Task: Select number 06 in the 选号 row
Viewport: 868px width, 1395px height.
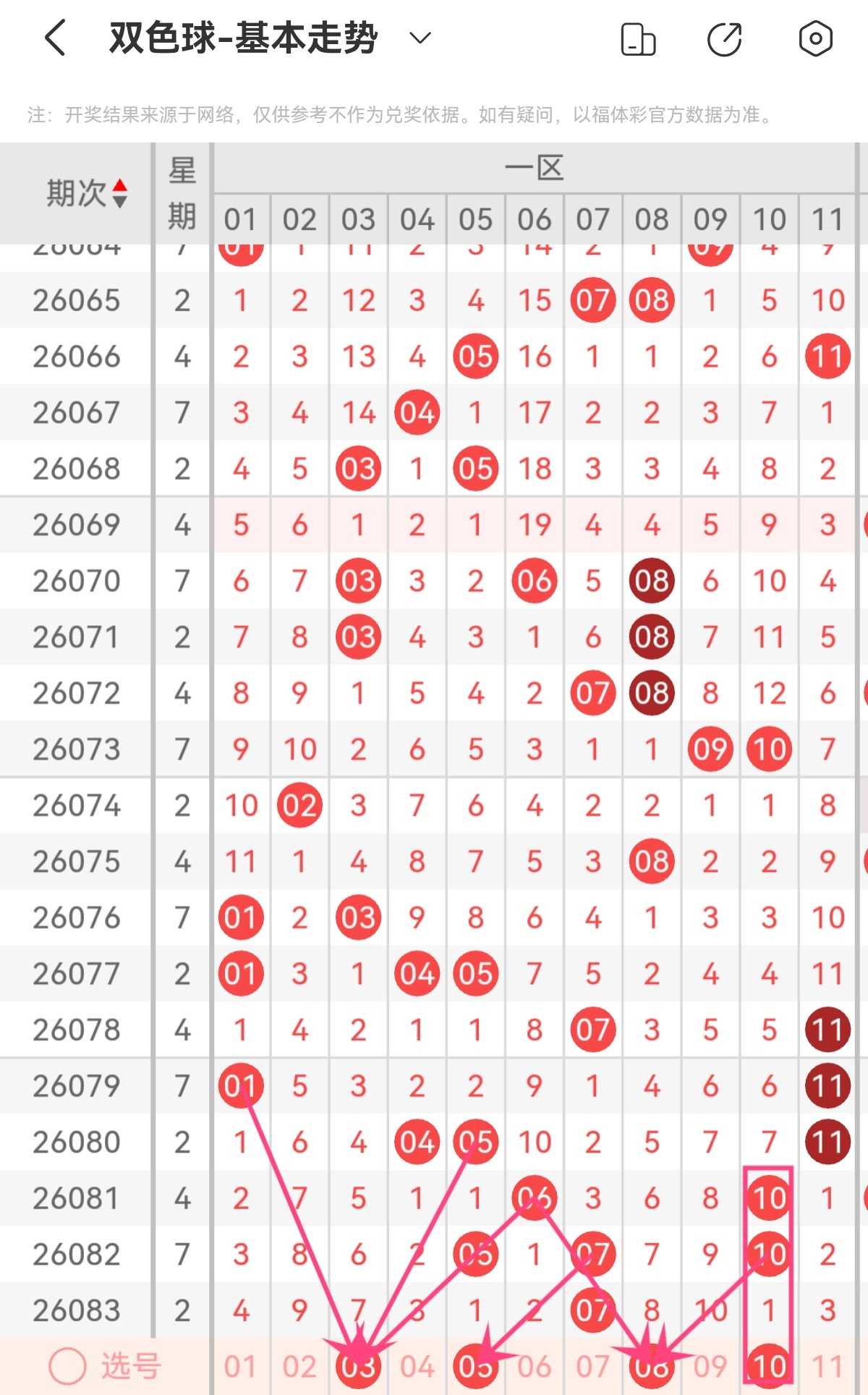Action: point(535,1367)
